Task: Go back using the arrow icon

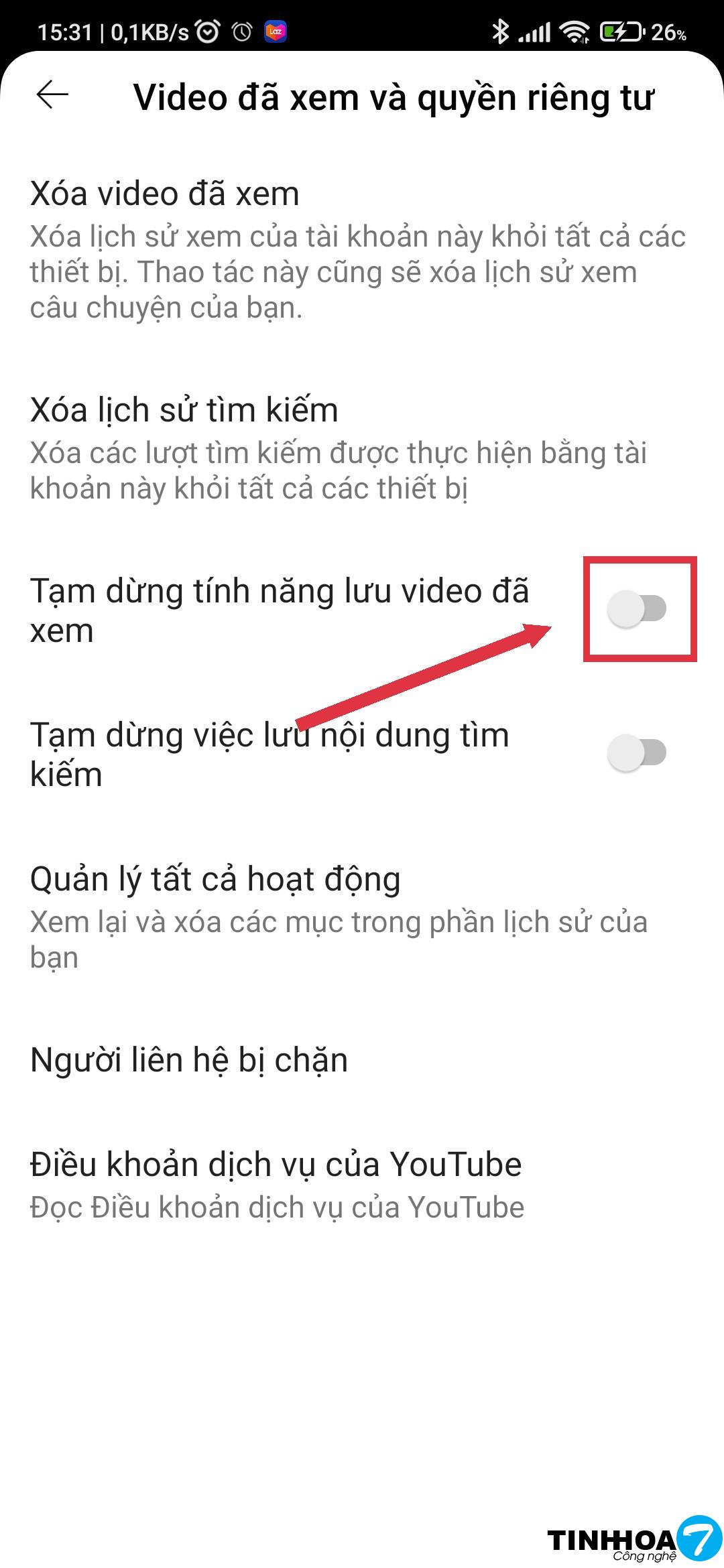Action: point(52,94)
